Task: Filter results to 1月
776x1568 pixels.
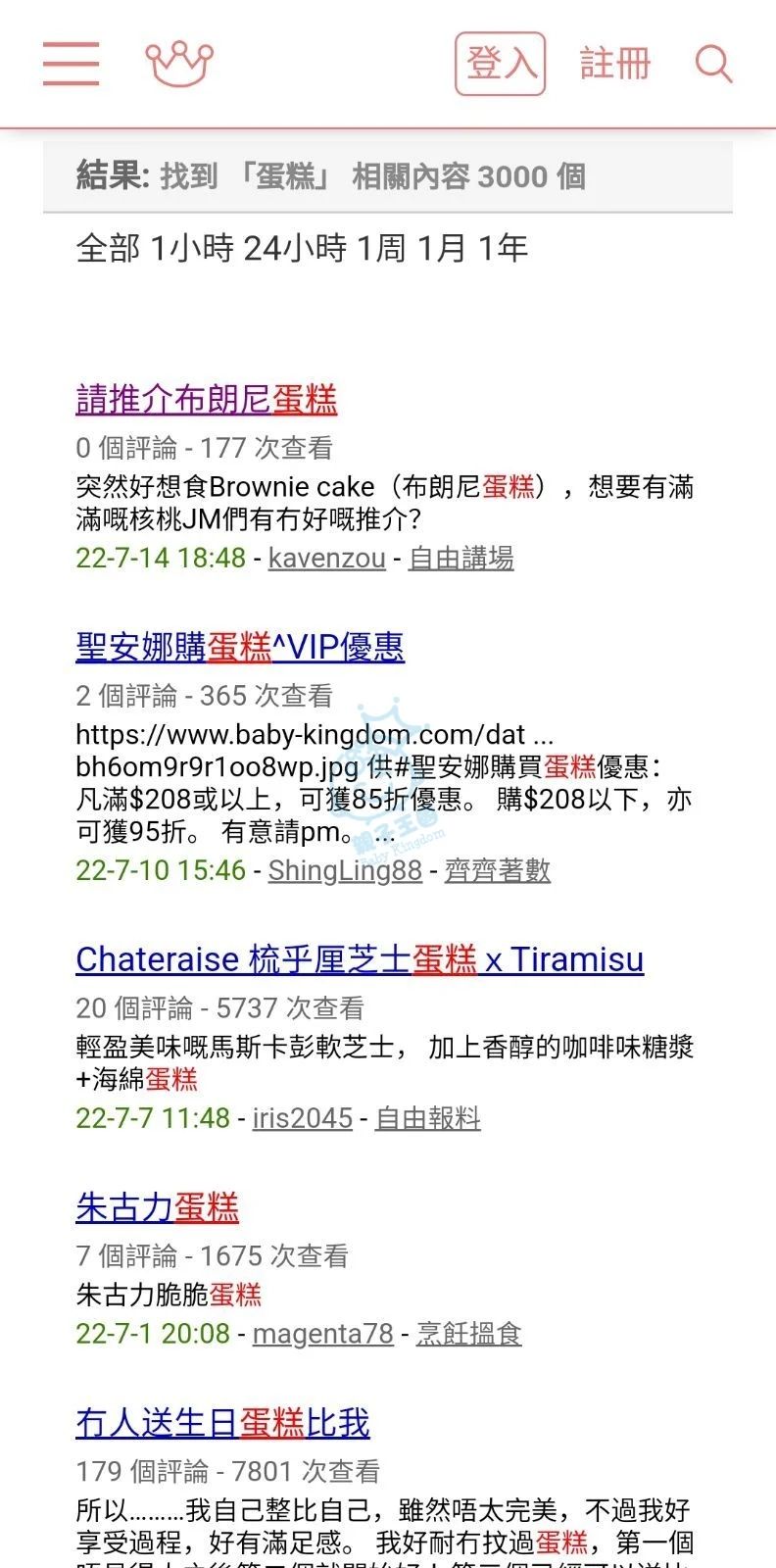Action: pos(442,248)
